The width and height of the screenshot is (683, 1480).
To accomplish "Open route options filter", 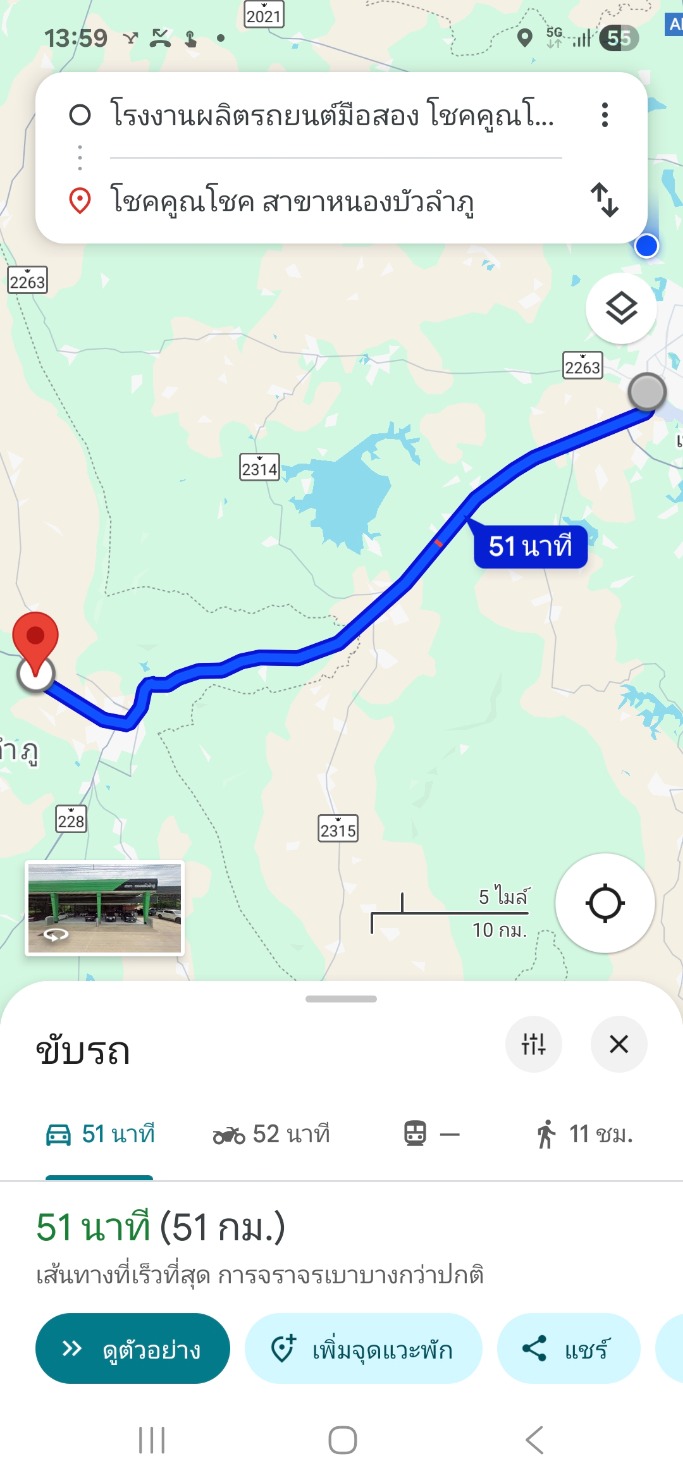I will (x=534, y=1045).
